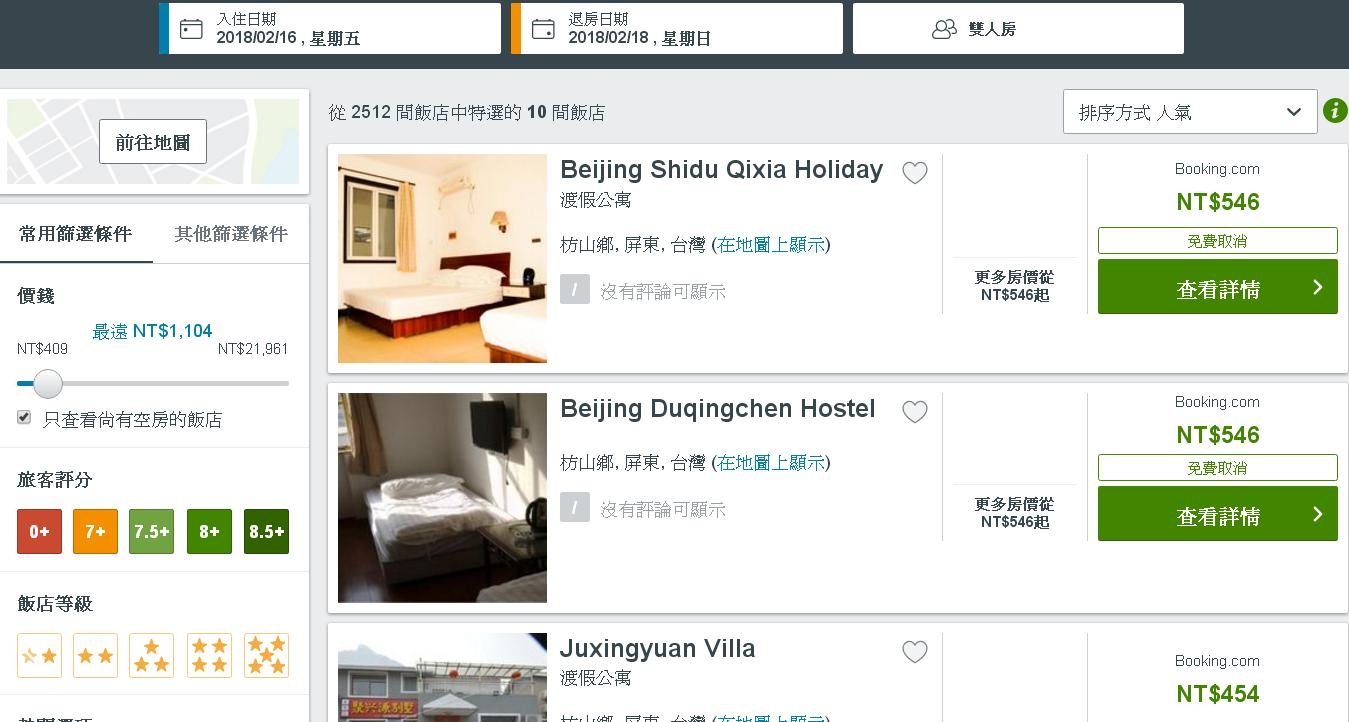View details for Beijing Duqingchen Hostel
This screenshot has height=722, width=1349.
1217,515
